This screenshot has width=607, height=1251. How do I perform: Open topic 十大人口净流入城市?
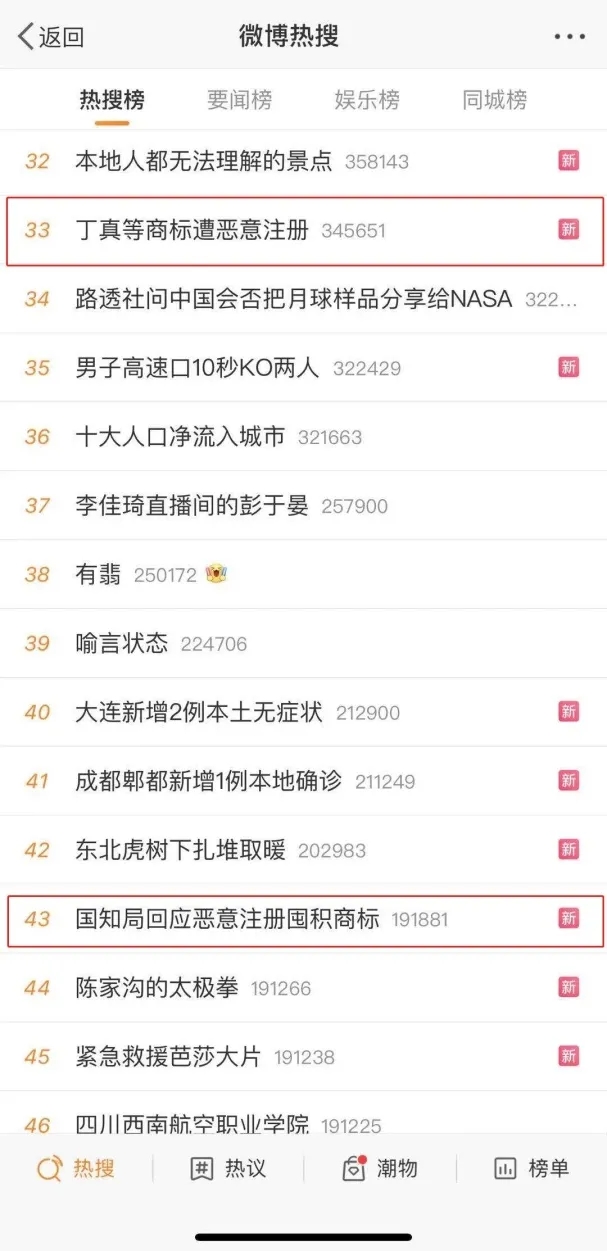pyautogui.click(x=180, y=437)
